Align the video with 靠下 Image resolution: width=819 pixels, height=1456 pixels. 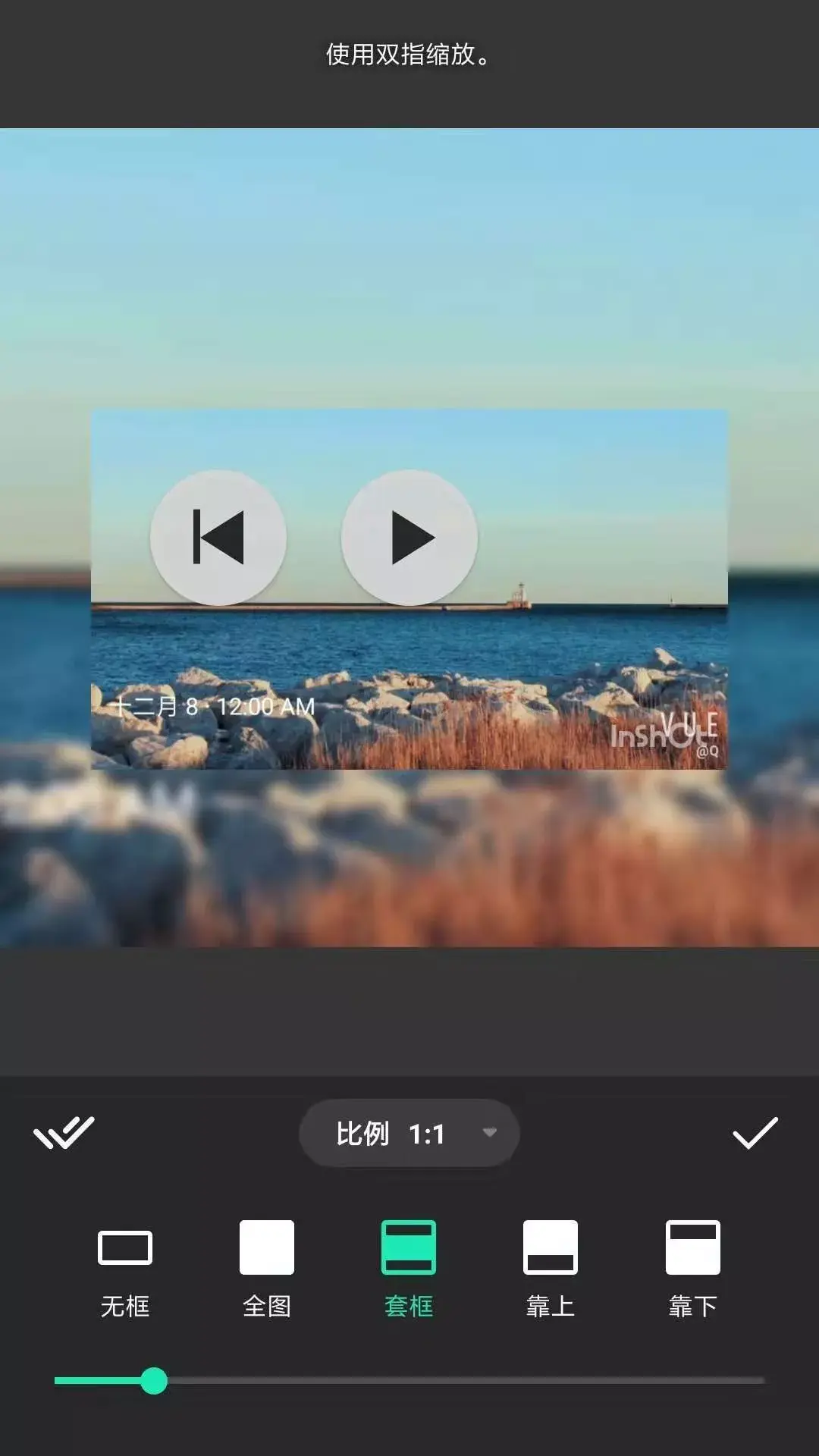point(692,1266)
